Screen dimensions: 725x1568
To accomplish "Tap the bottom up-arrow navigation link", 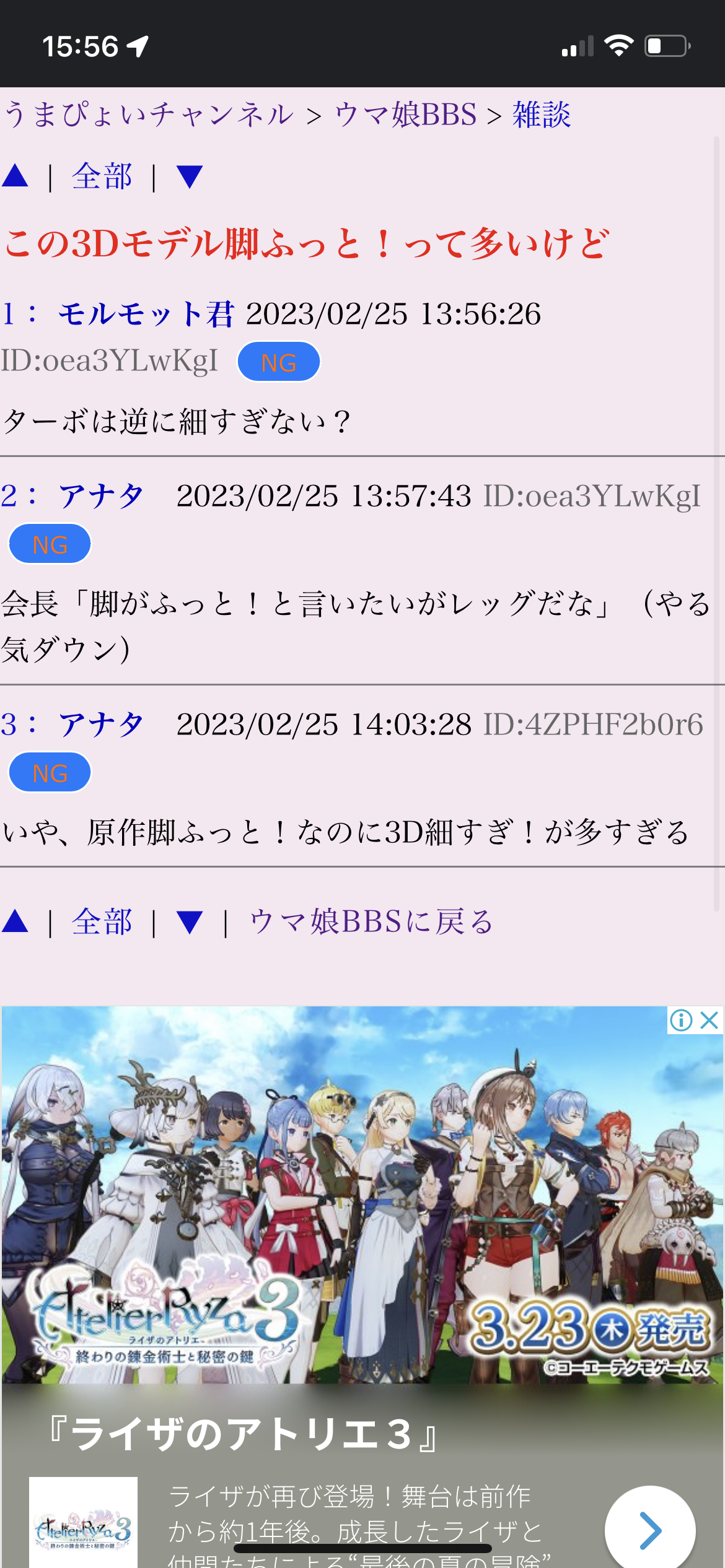I will pyautogui.click(x=15, y=922).
